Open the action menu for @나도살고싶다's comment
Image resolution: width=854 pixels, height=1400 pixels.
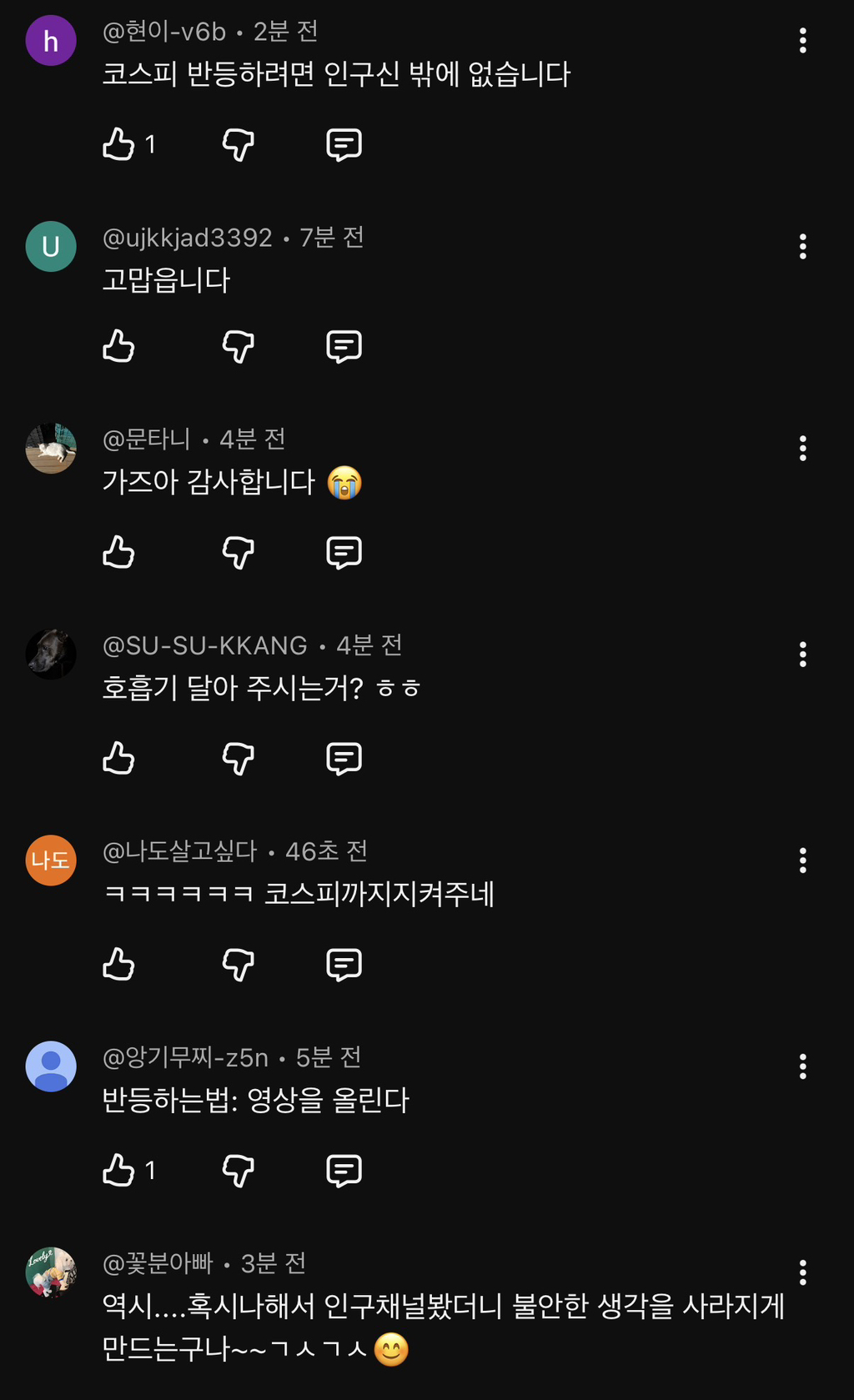click(x=802, y=861)
